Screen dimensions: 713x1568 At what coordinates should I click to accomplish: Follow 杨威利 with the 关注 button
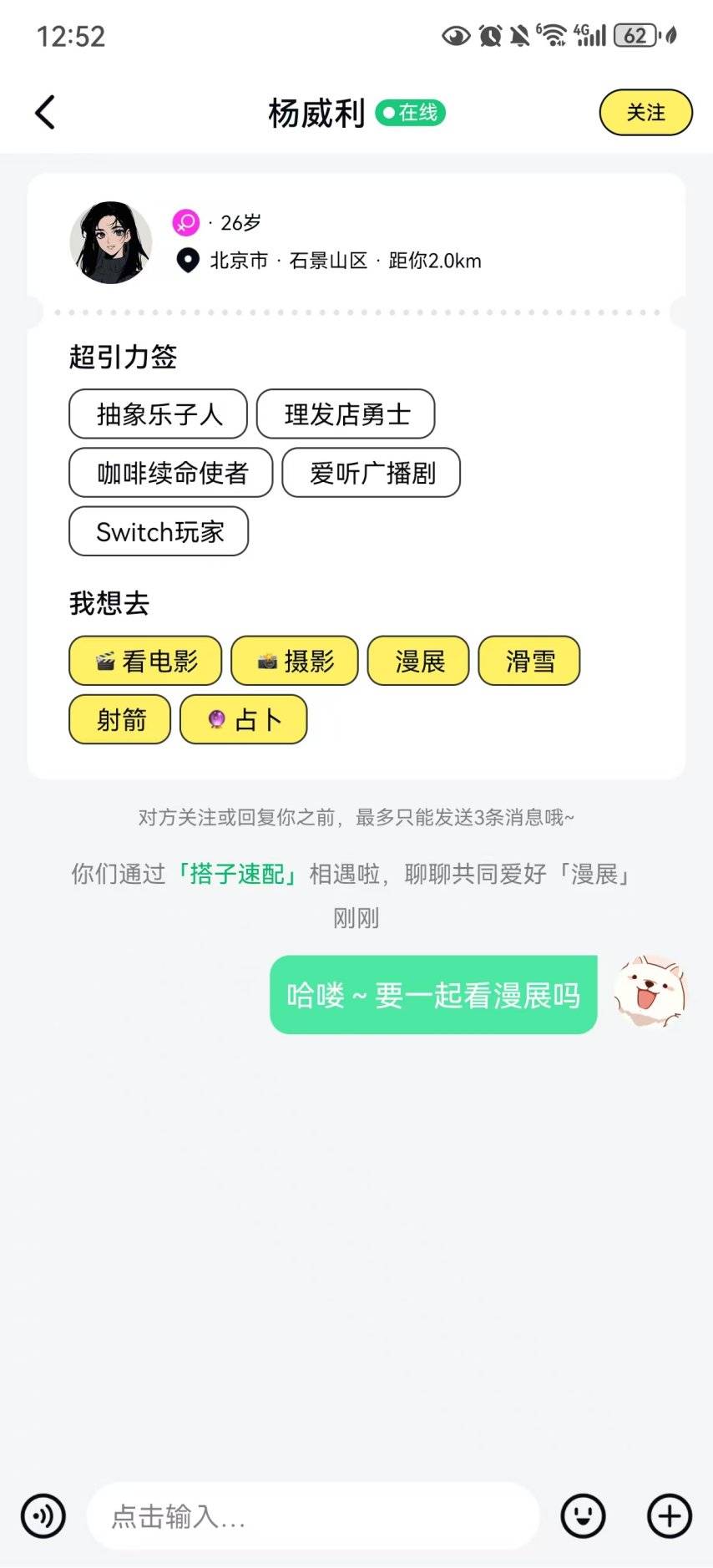[x=645, y=112]
